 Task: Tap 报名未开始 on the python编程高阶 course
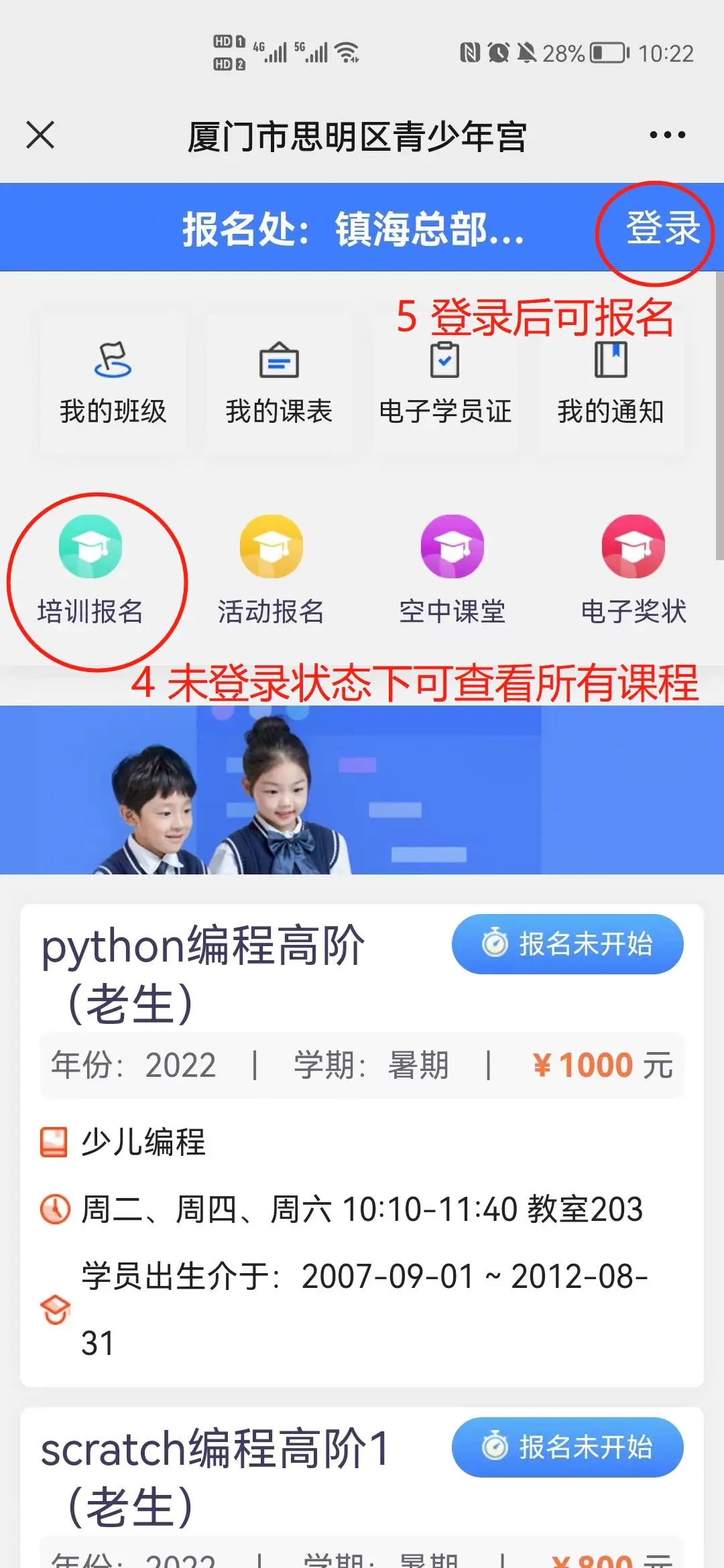pos(567,944)
